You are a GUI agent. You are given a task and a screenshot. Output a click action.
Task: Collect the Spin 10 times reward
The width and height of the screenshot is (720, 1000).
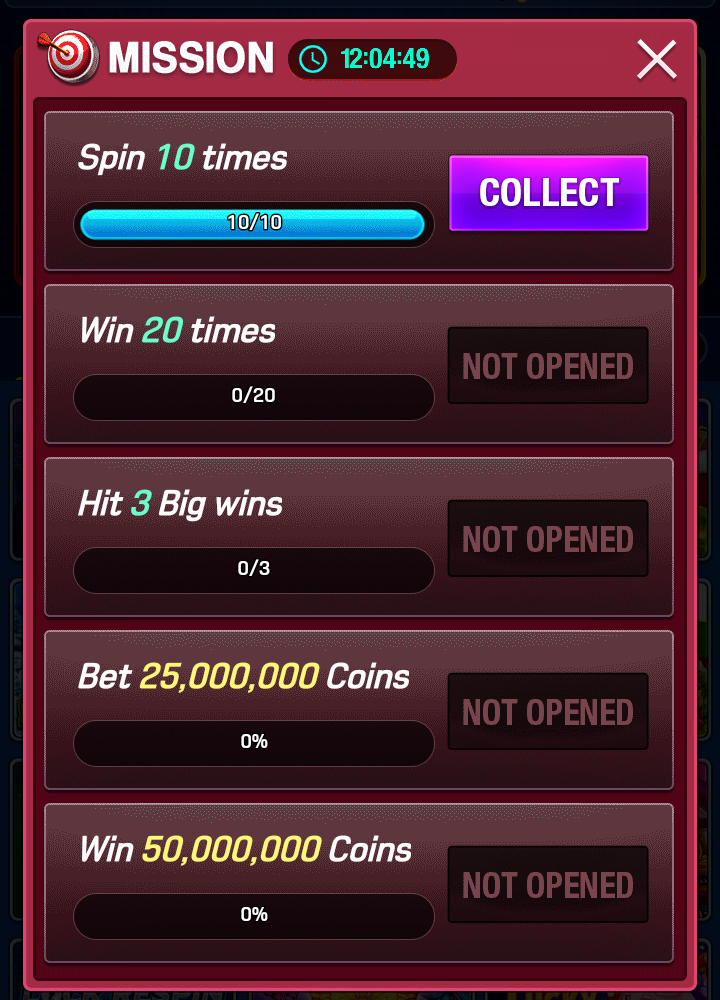[x=548, y=193]
